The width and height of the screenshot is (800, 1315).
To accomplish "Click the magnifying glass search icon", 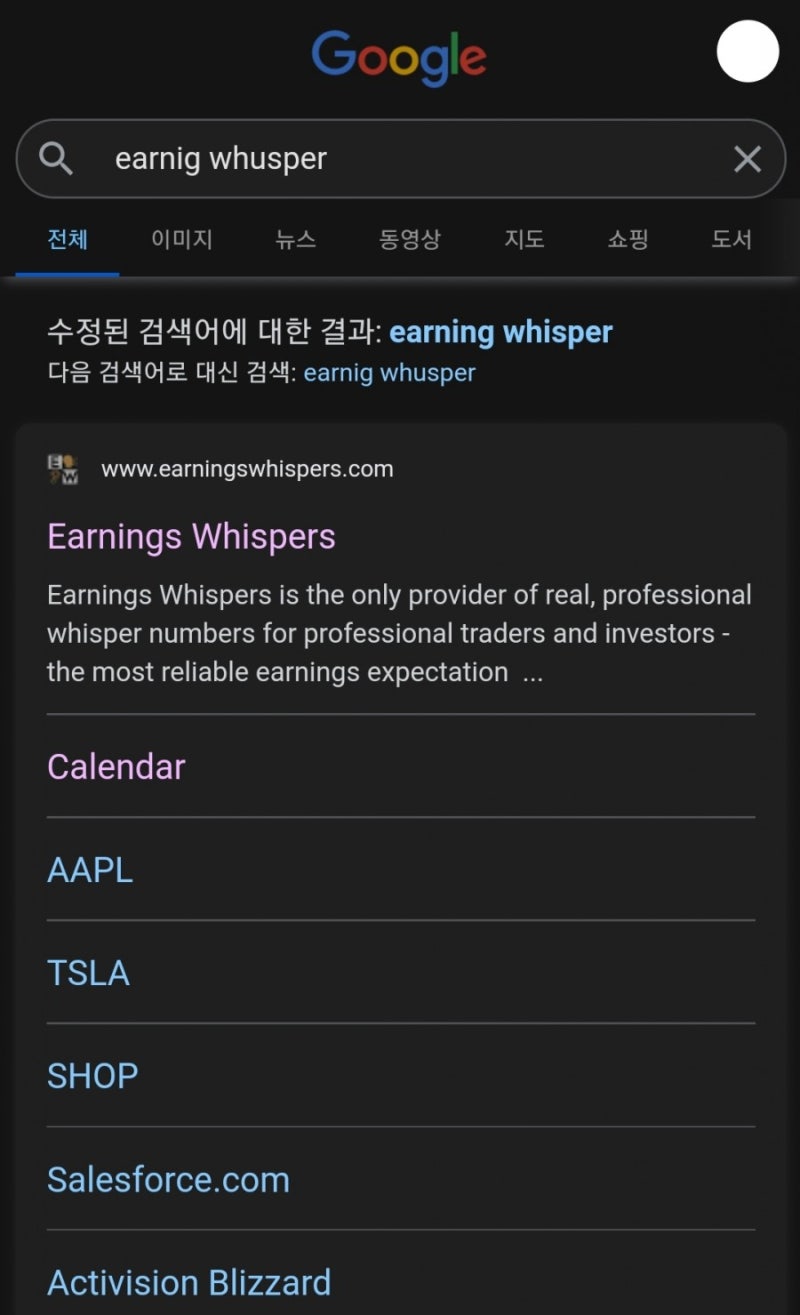I will (55, 158).
